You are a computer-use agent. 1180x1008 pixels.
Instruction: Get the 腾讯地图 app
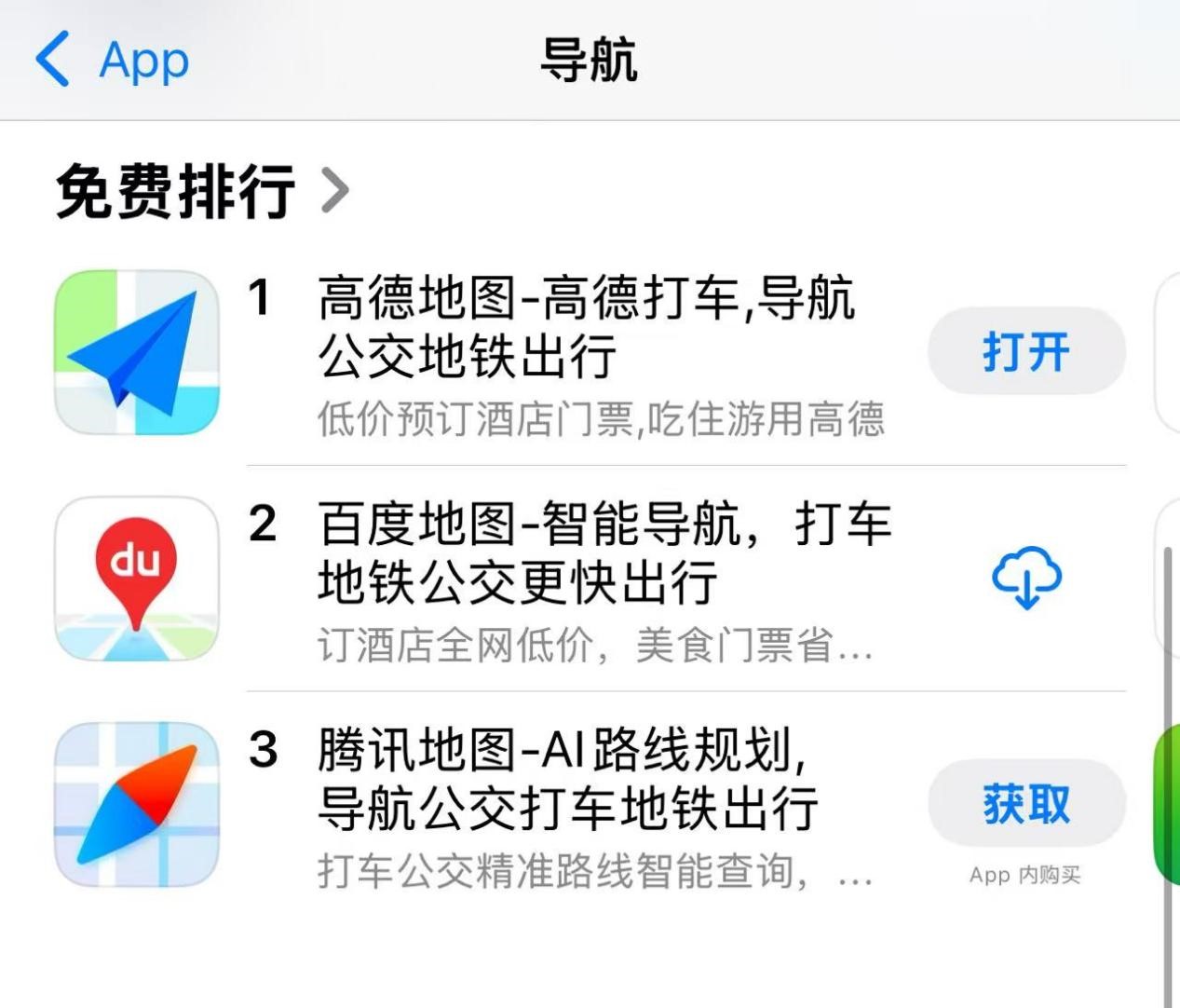coord(1026,804)
